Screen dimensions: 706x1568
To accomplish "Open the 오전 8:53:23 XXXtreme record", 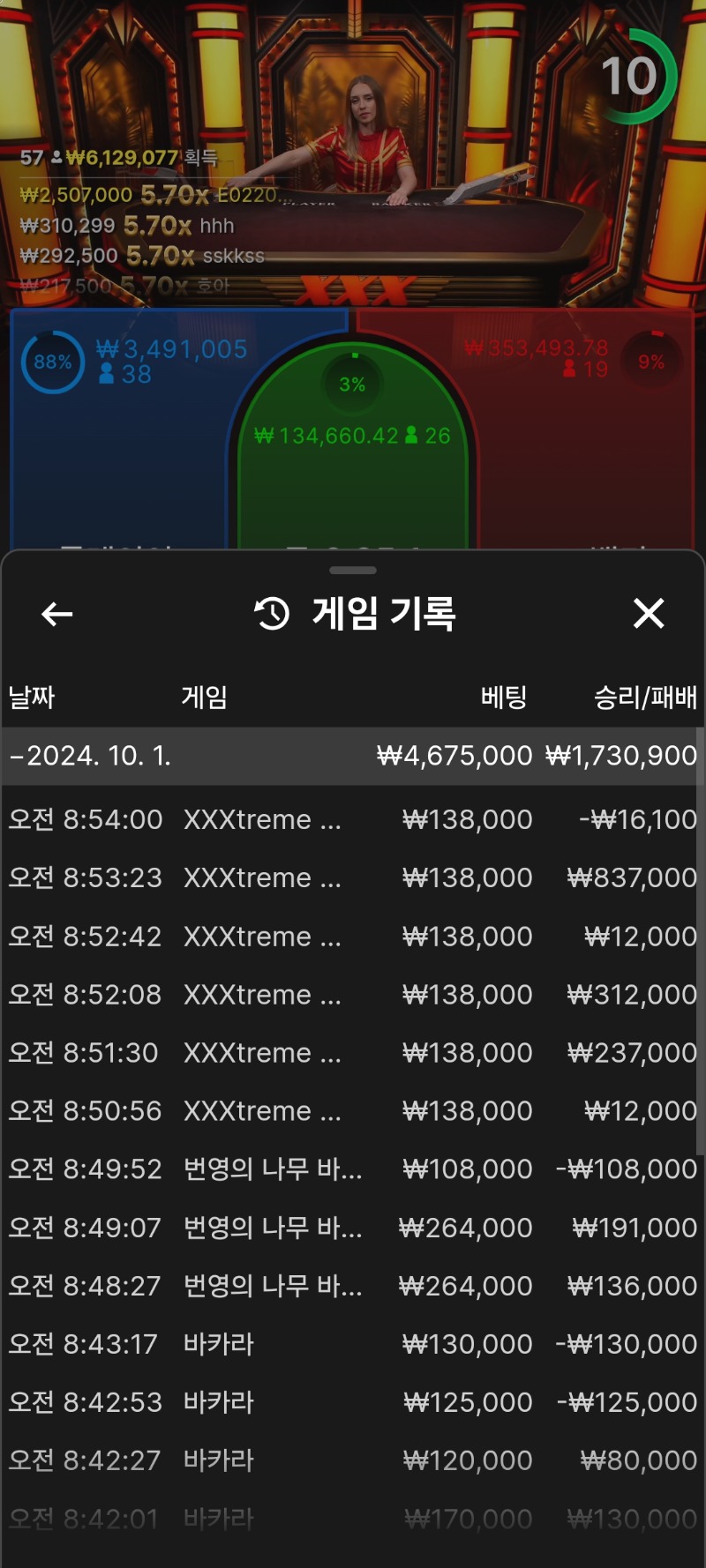I will click(x=353, y=877).
